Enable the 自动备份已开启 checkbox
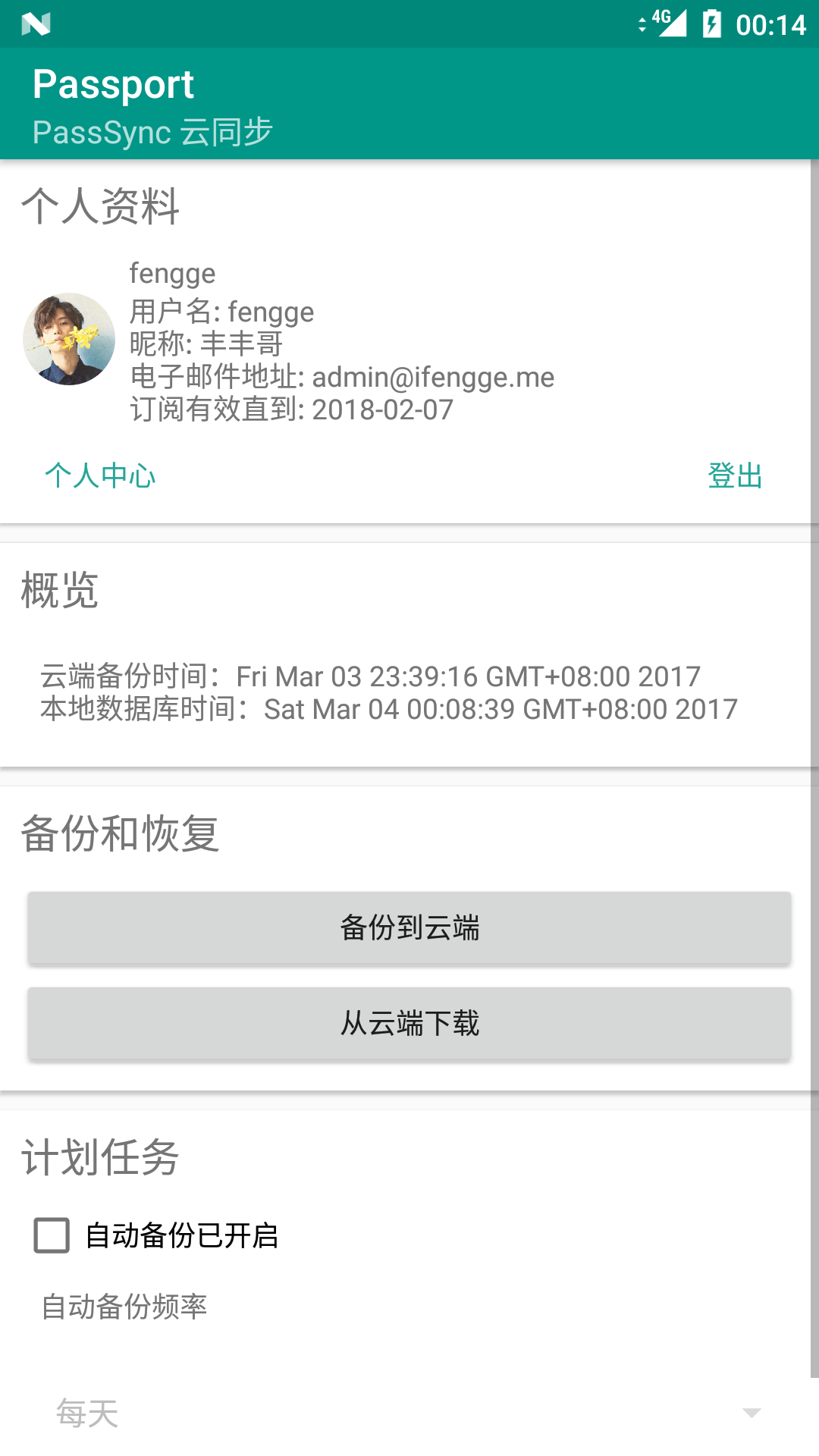This screenshot has height=1456, width=819. click(52, 1235)
